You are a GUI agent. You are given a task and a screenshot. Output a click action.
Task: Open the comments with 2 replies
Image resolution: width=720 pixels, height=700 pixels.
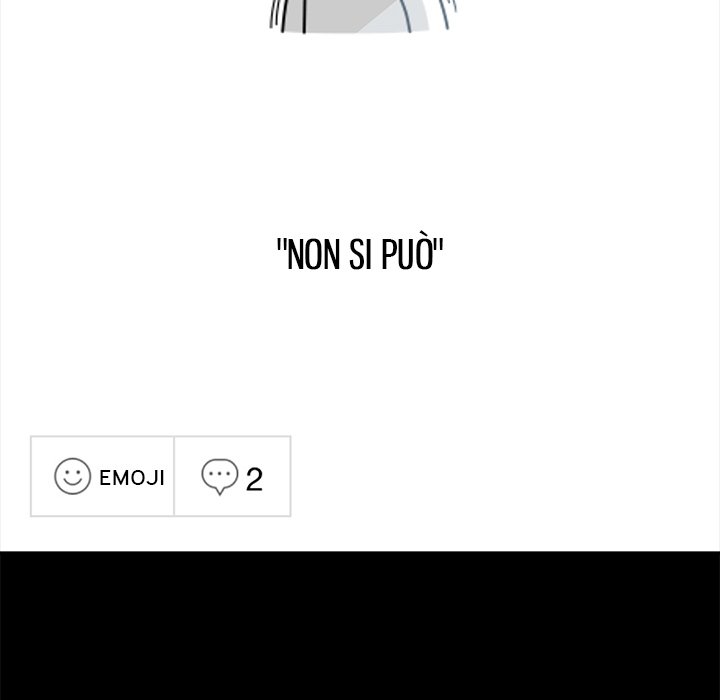point(232,477)
